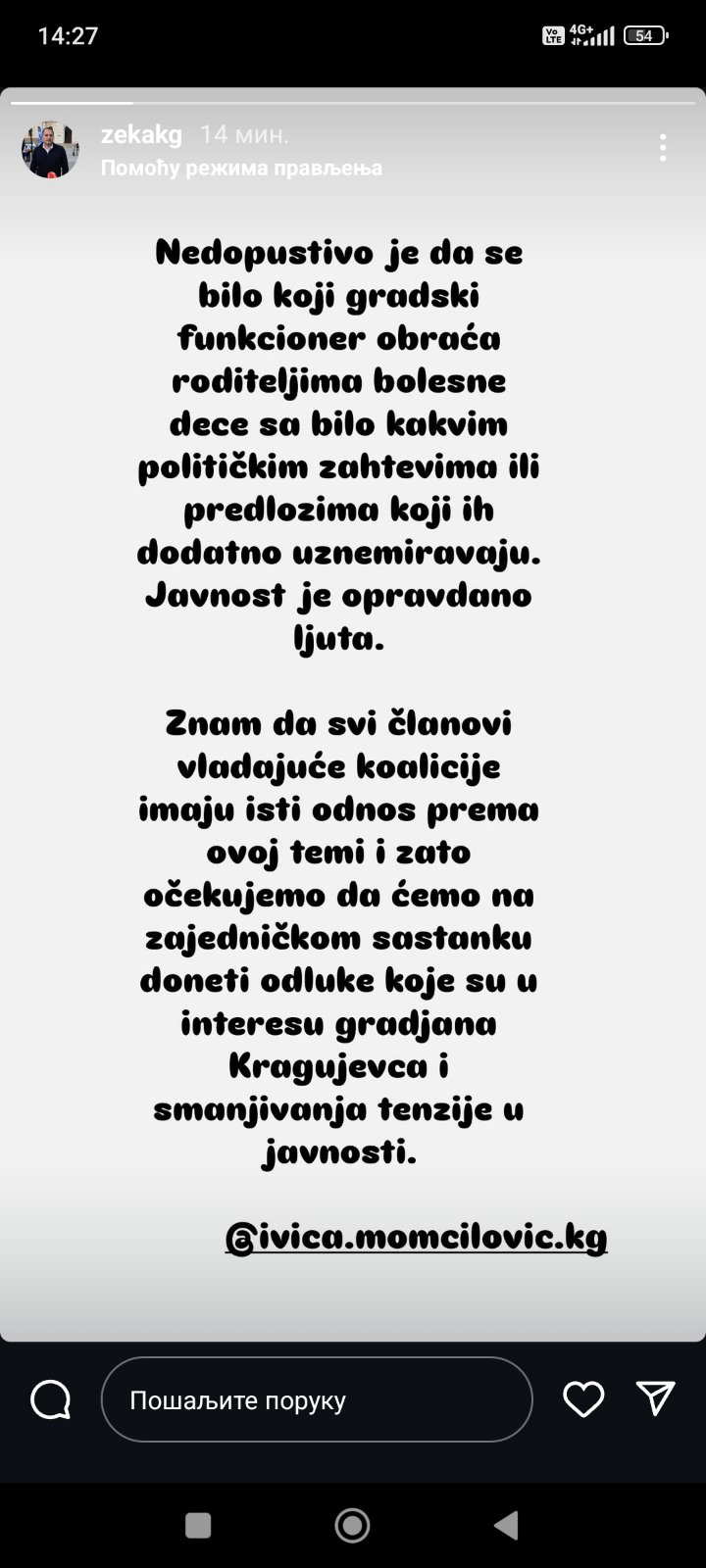
Task: Open the comment bubble icon
Action: (x=51, y=1399)
